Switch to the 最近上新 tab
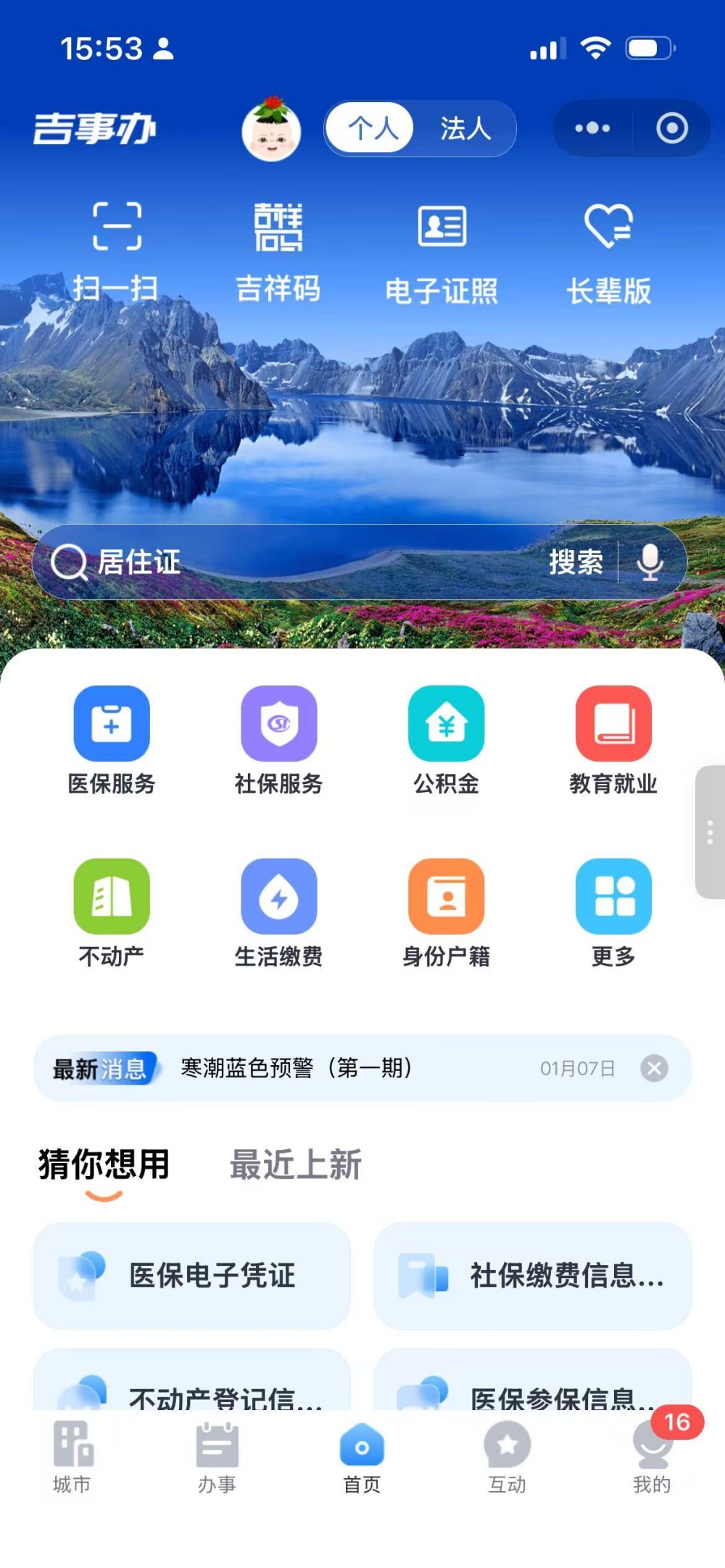 pyautogui.click(x=296, y=1165)
